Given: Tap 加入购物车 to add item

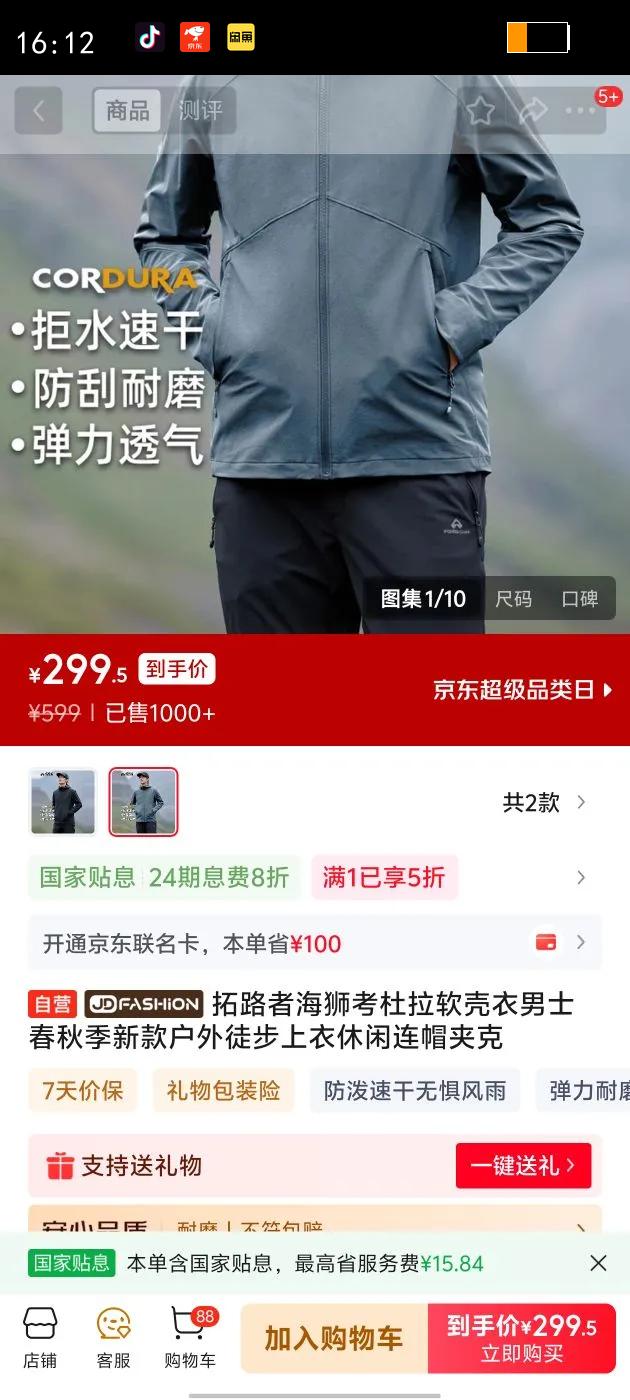Looking at the screenshot, I should point(333,1339).
